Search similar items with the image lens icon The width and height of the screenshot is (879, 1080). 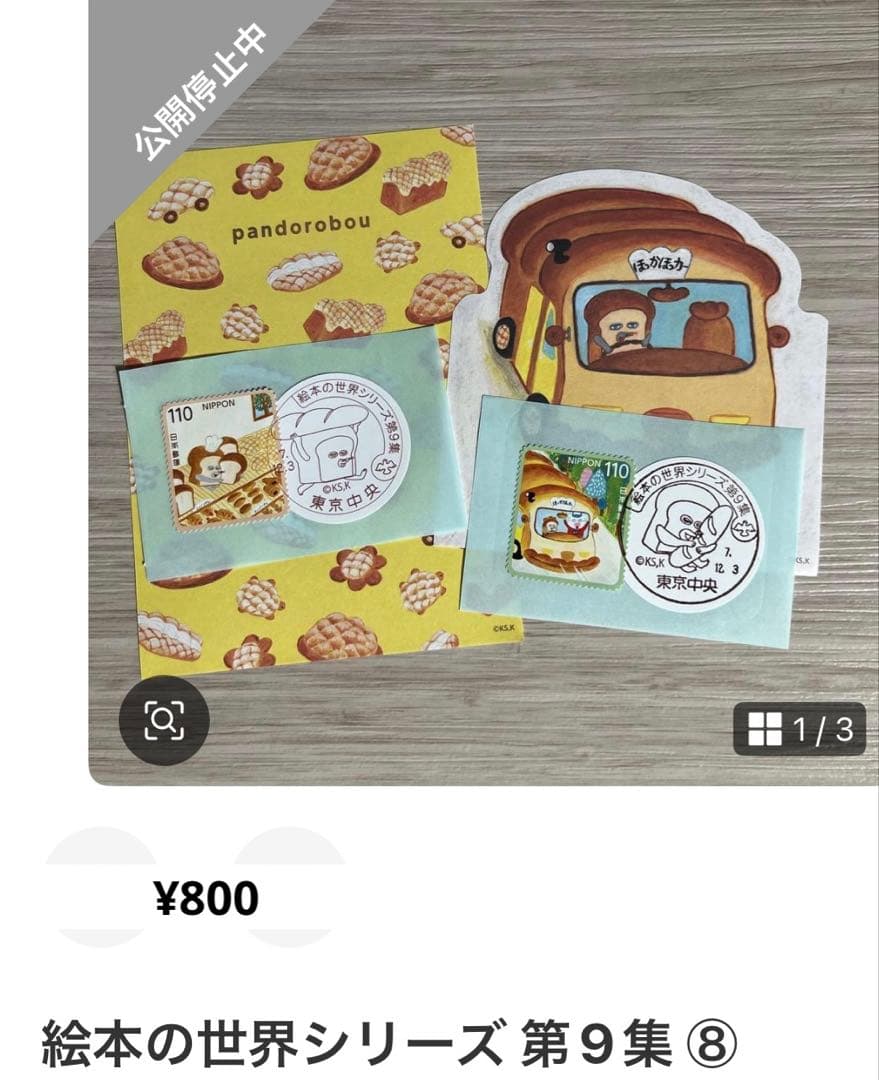(164, 720)
